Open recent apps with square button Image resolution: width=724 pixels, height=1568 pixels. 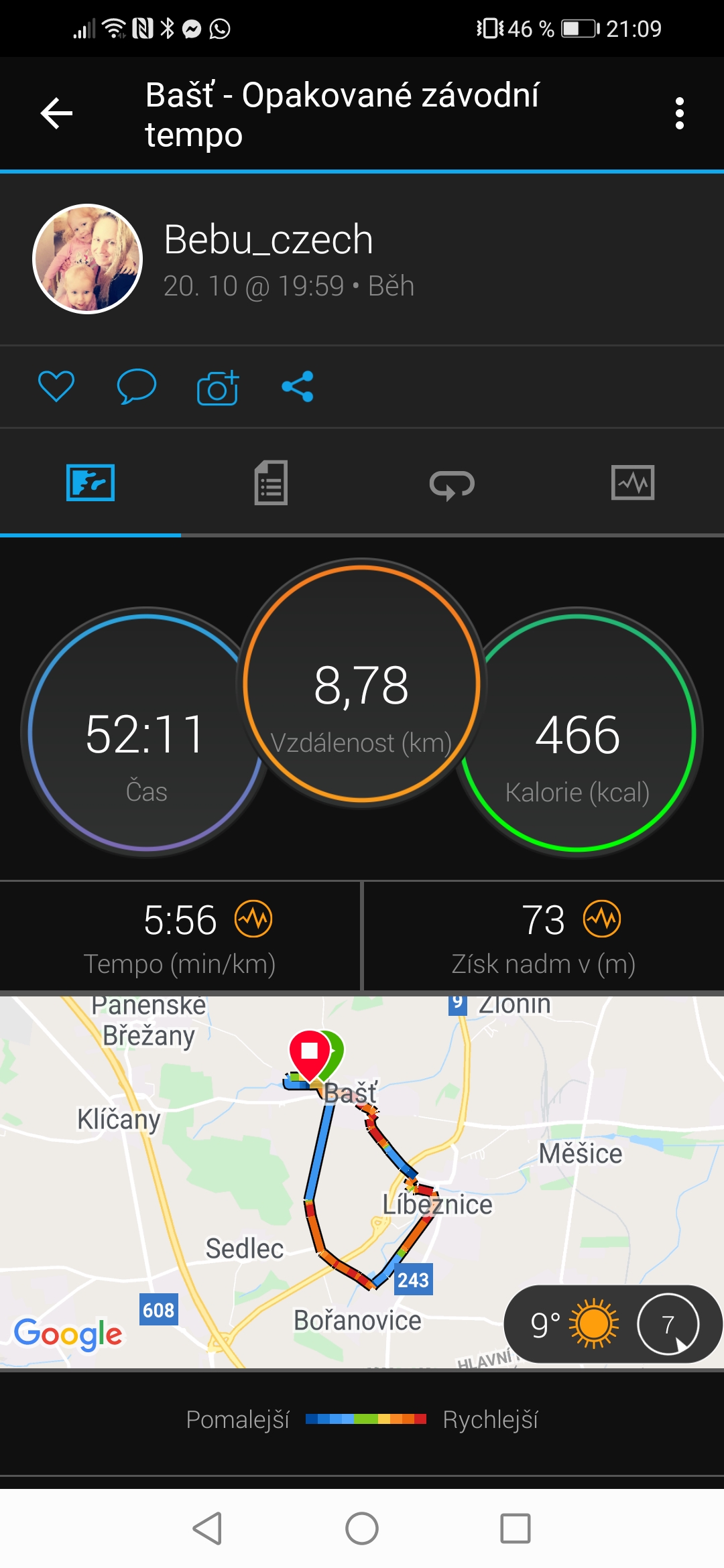(x=516, y=1528)
